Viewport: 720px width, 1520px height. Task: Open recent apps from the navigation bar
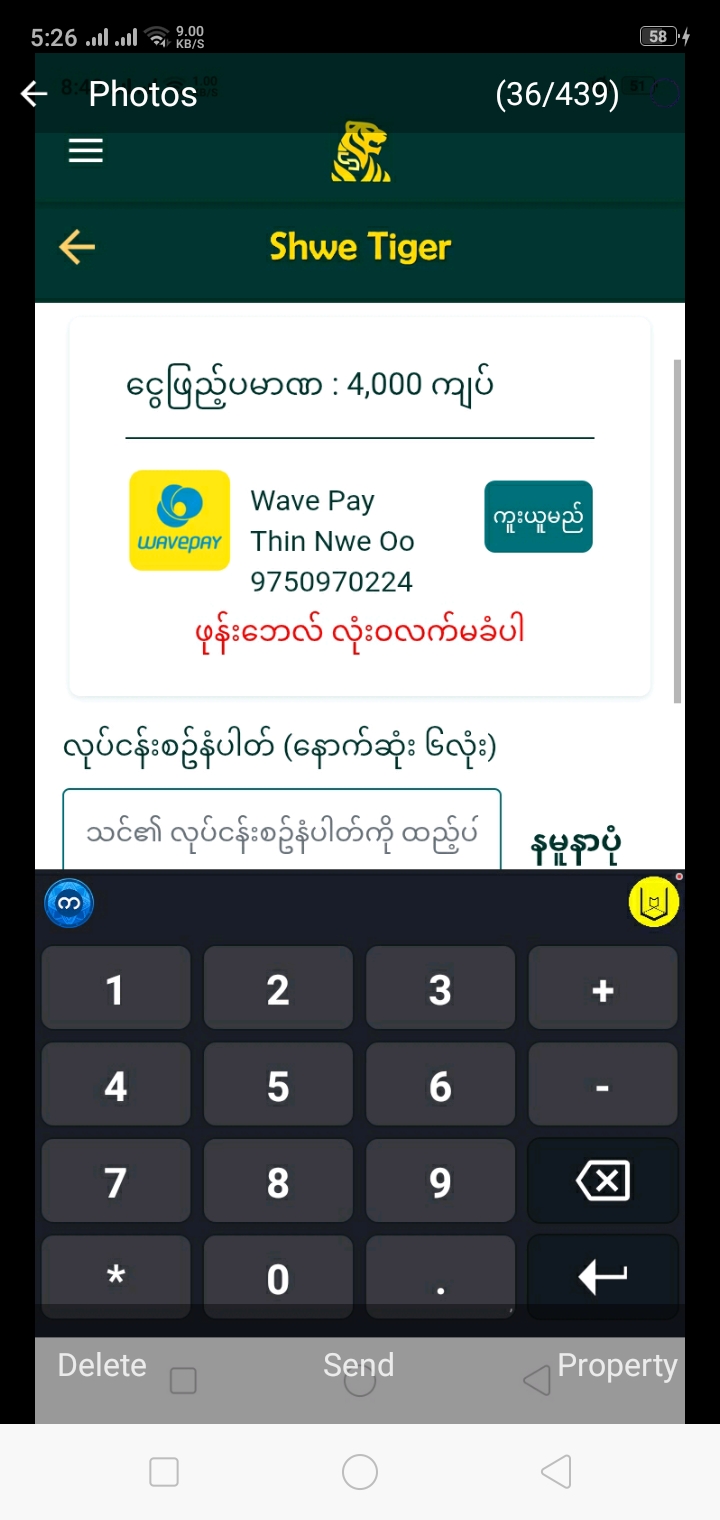164,1472
